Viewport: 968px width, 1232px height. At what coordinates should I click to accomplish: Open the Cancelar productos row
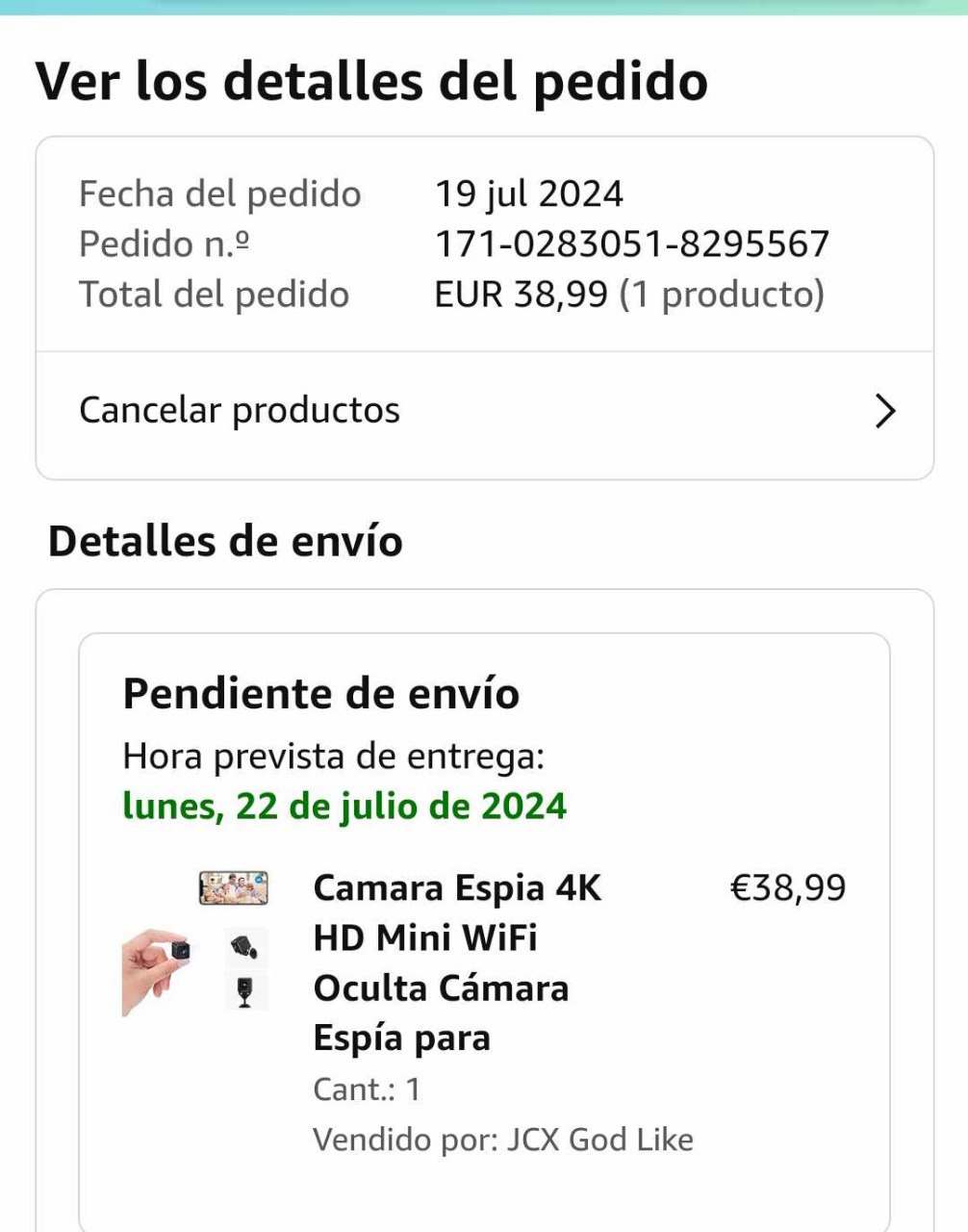coord(484,411)
